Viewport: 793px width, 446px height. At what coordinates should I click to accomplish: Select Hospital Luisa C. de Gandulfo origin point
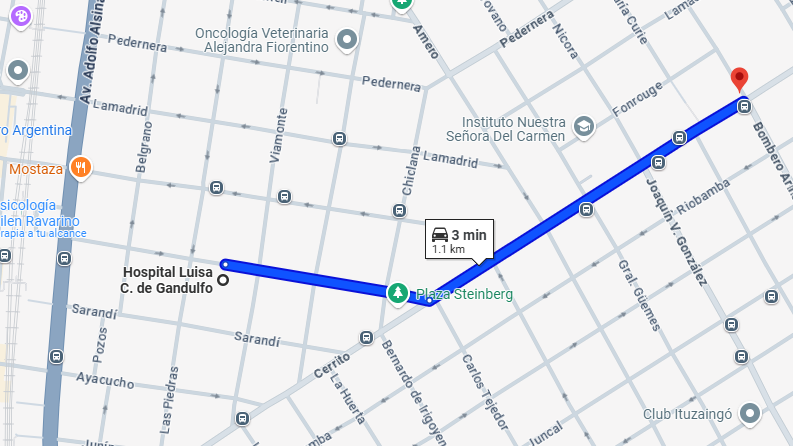[223, 280]
